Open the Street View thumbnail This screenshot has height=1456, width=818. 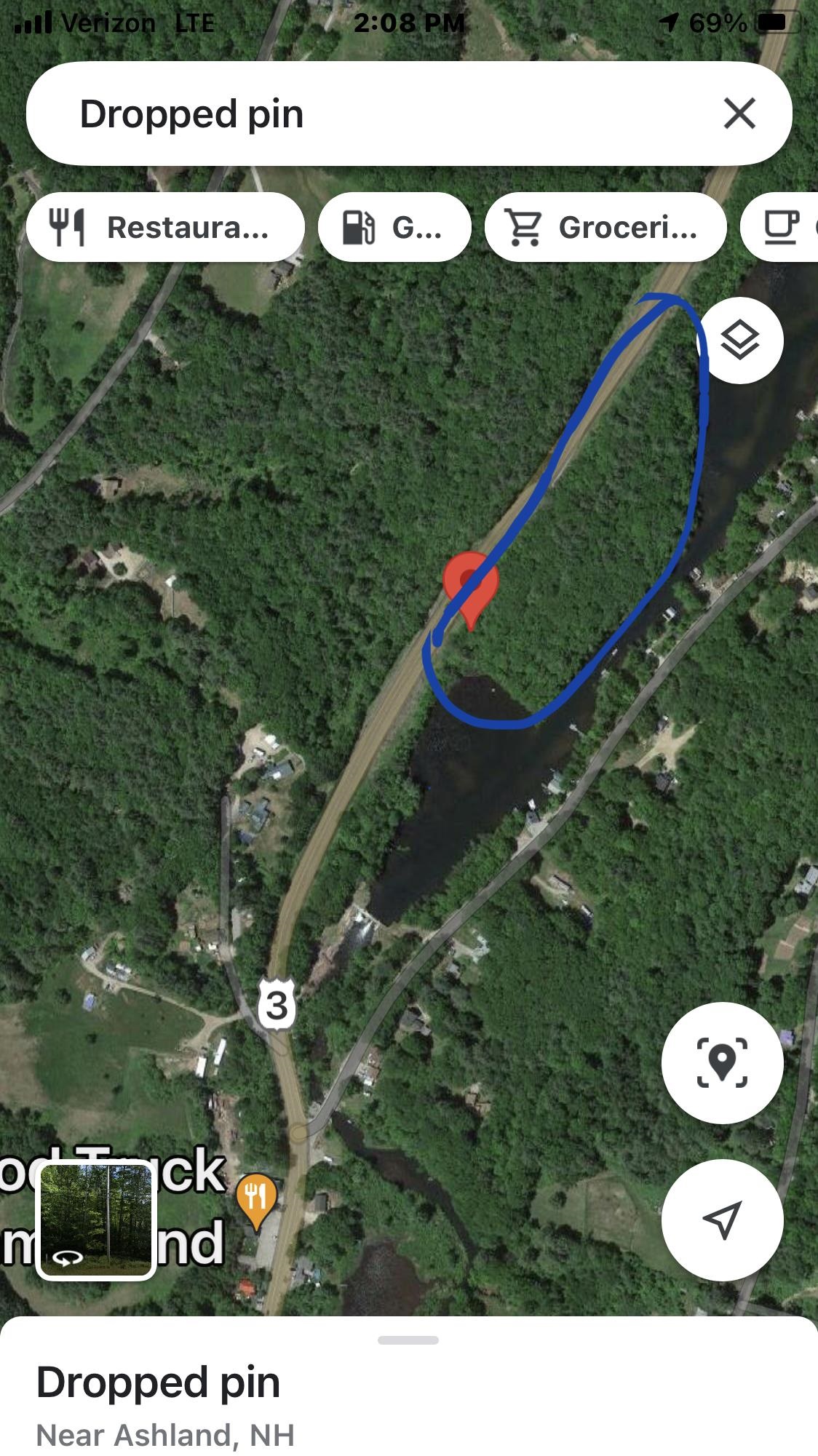point(96,1220)
